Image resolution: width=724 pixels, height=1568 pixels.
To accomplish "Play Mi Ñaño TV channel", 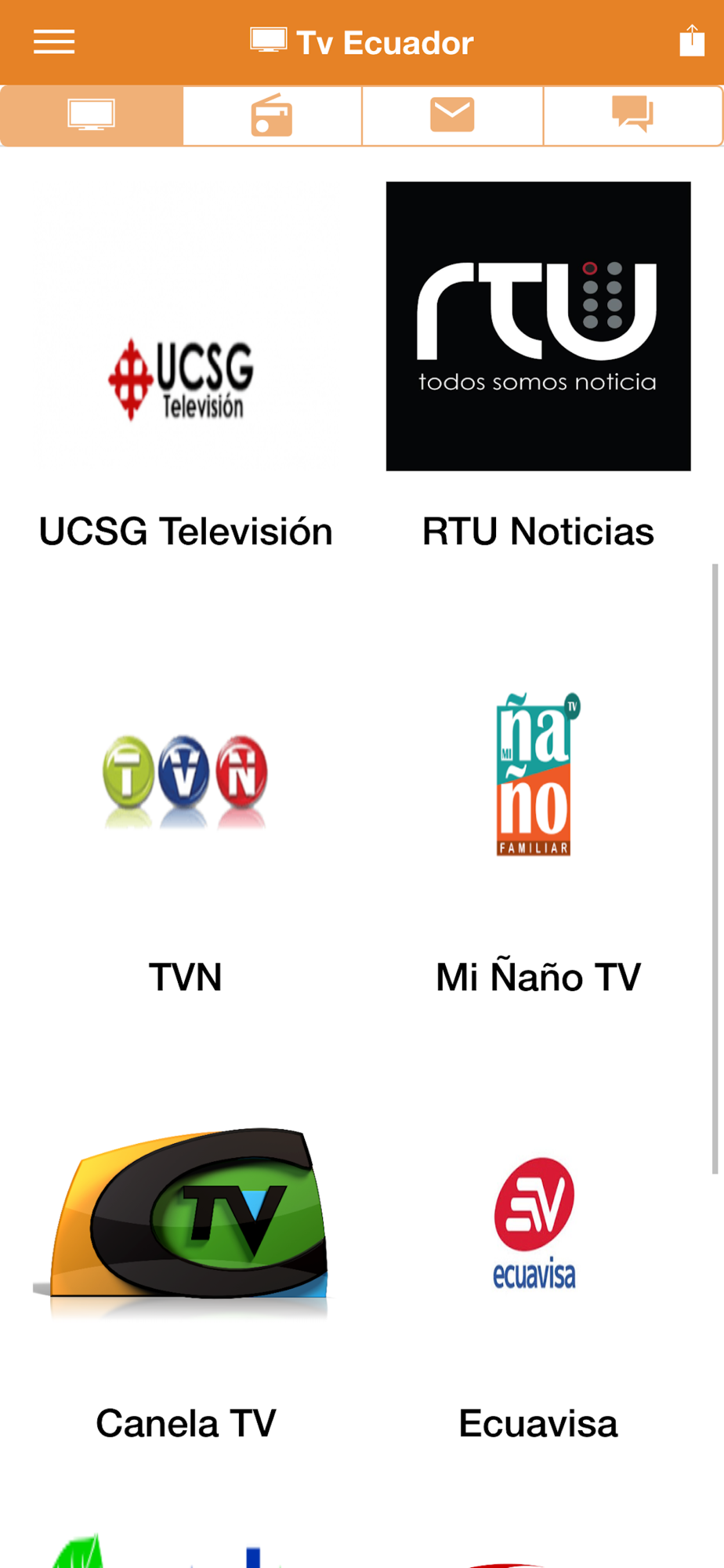I will pos(538,775).
